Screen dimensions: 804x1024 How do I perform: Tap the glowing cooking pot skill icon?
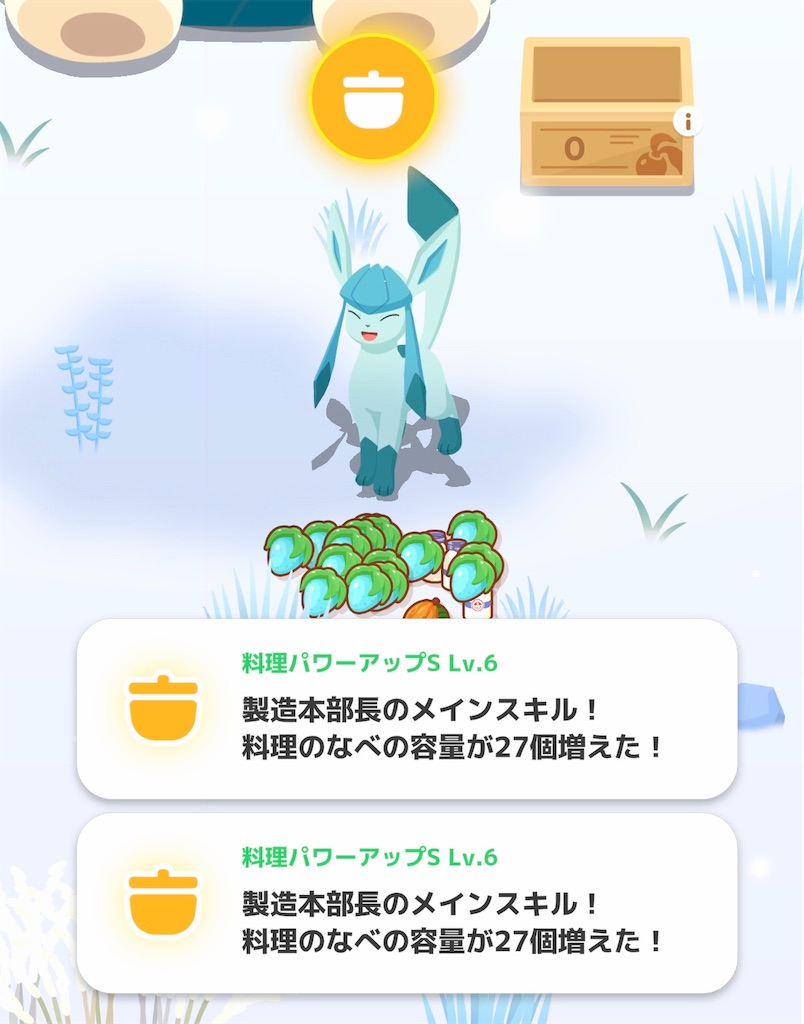click(373, 98)
